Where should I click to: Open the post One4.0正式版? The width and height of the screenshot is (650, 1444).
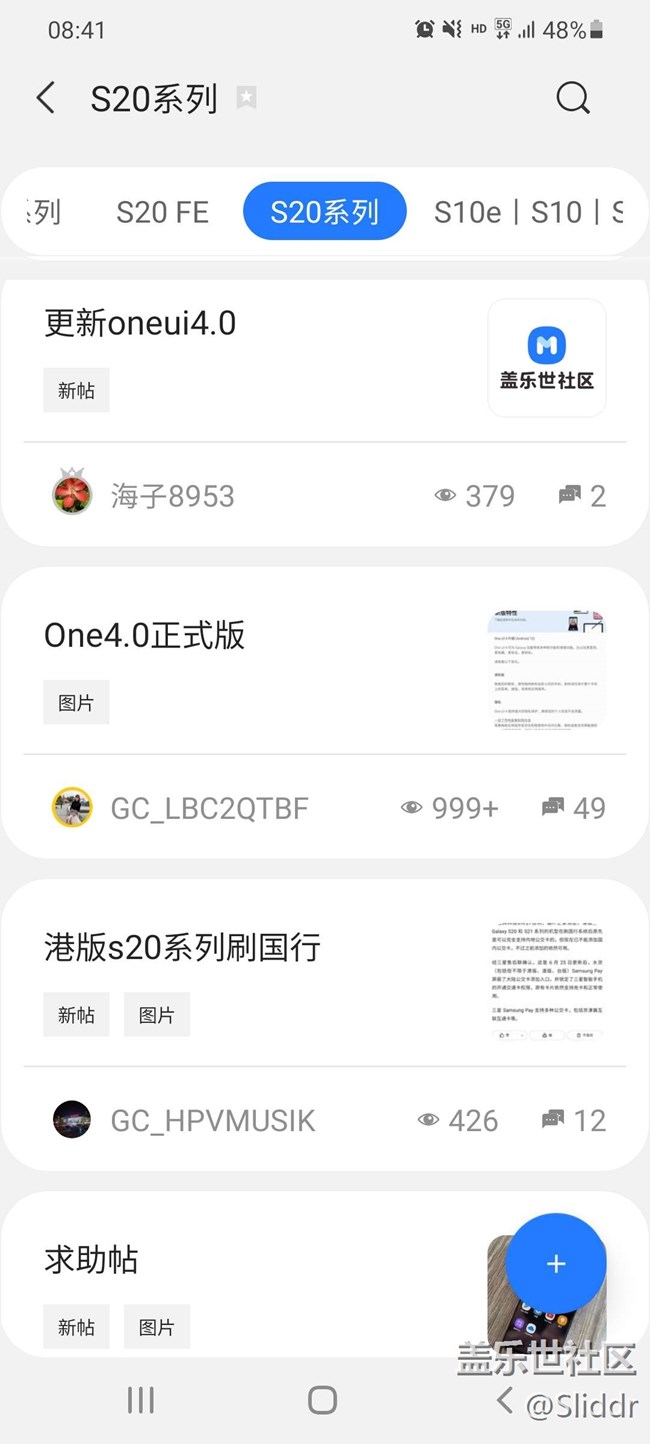coord(145,635)
